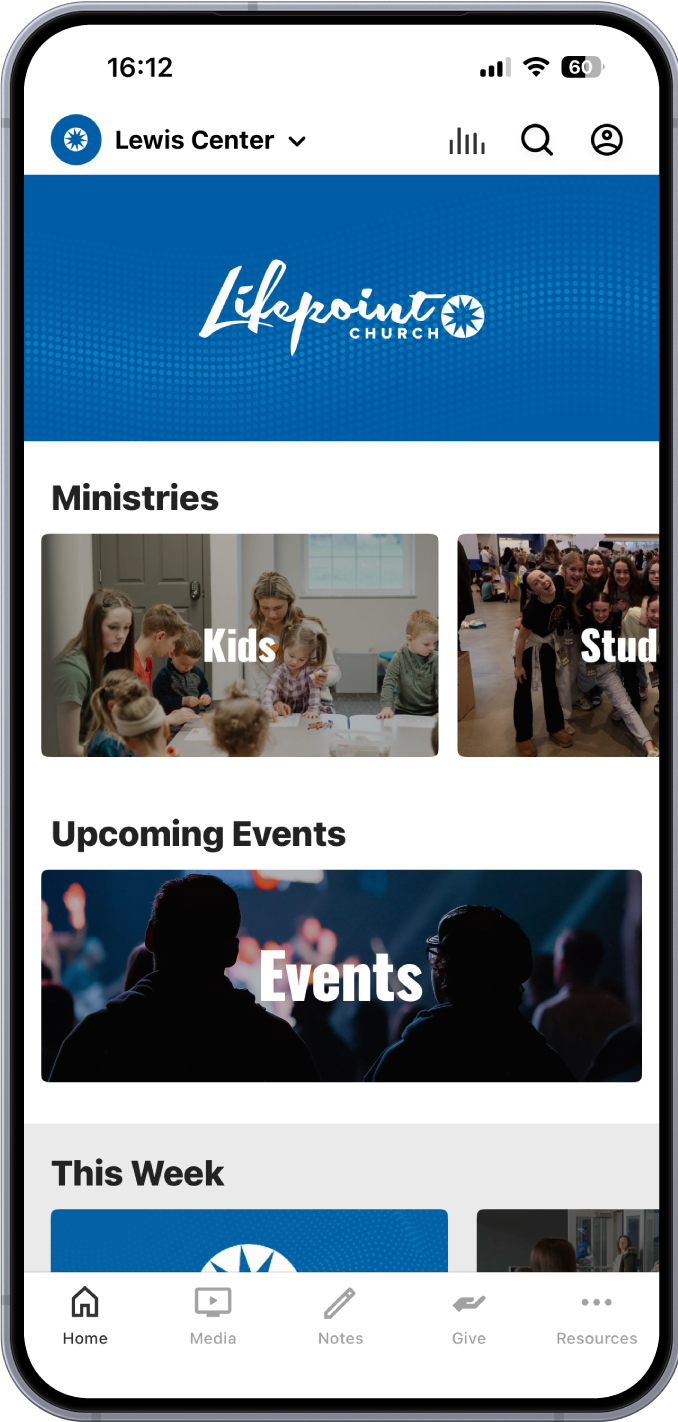Open the Students ministry card

(558, 645)
